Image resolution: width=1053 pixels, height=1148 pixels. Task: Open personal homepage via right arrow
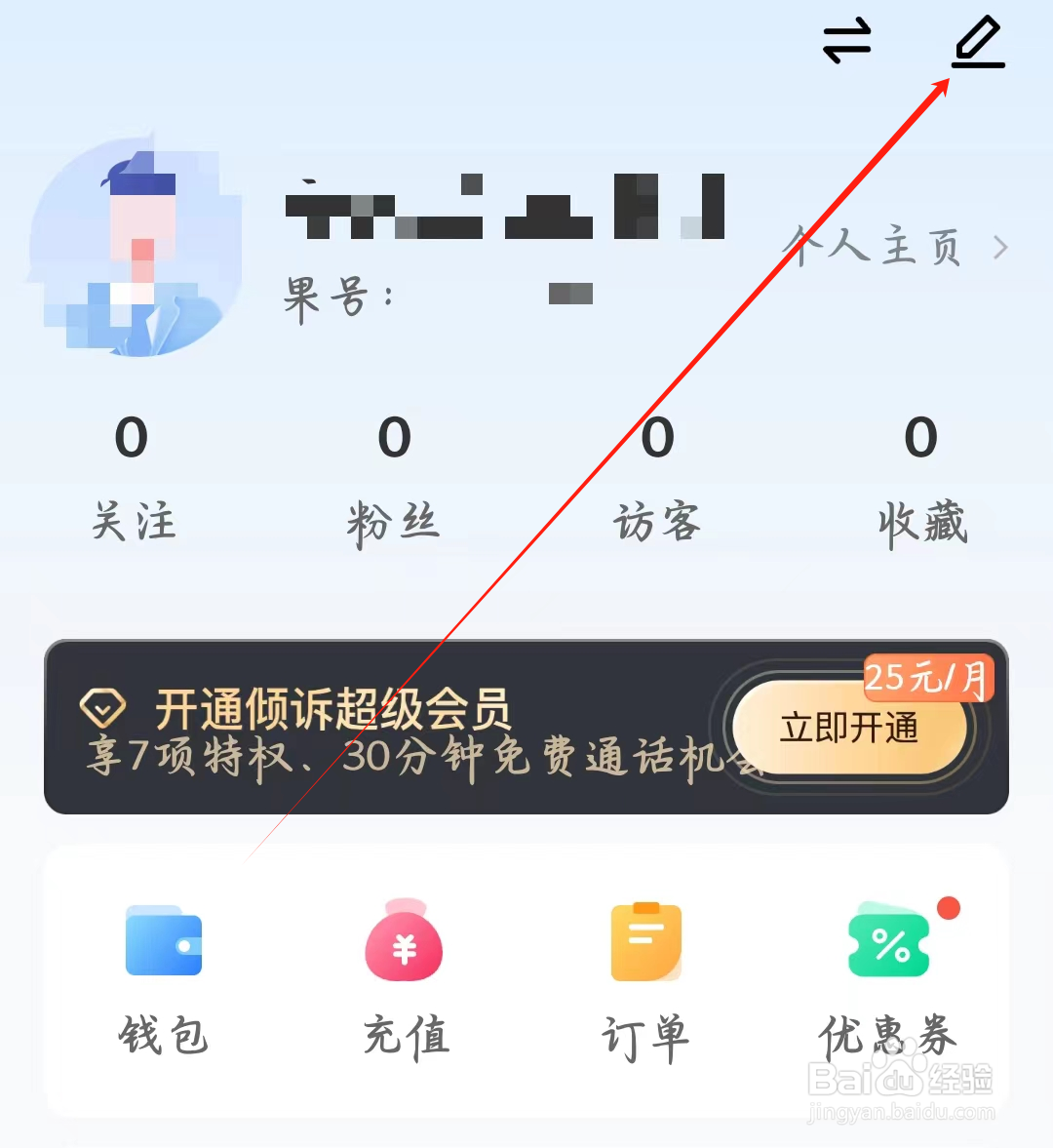[x=1001, y=248]
